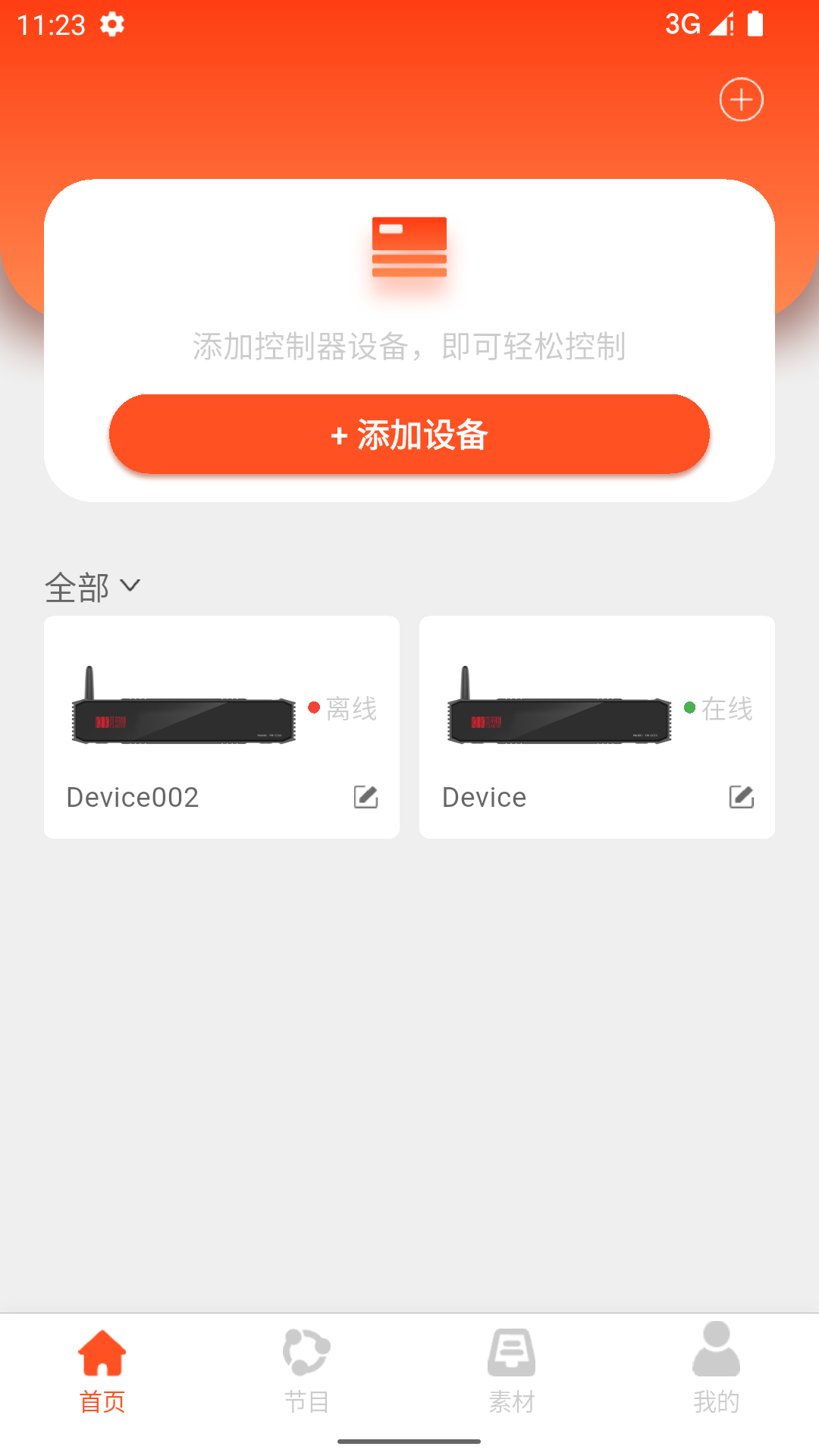Image resolution: width=819 pixels, height=1456 pixels.
Task: Edit the name of Device
Action: click(x=740, y=797)
